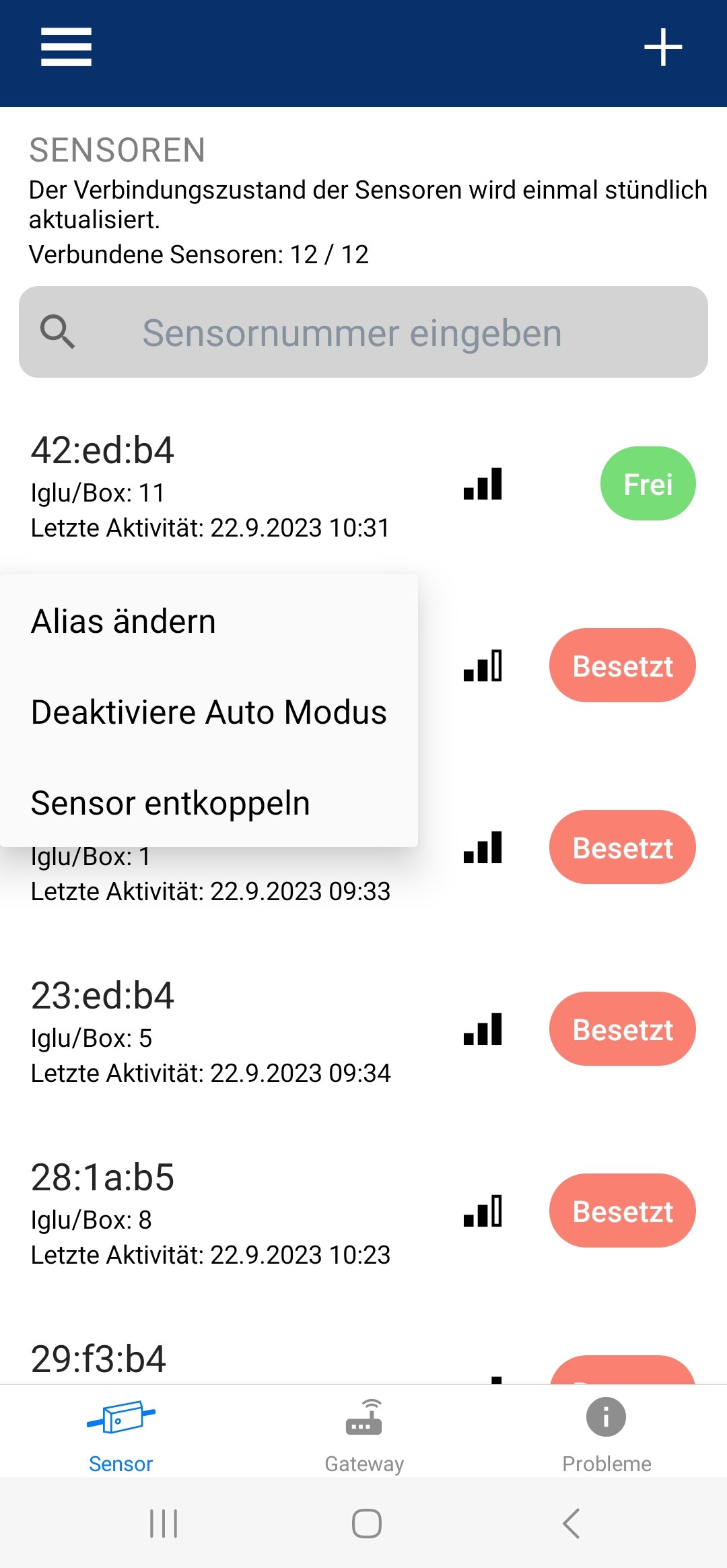Tap Sensor entkoppeln in the menu
Screen dimensions: 727x1568
[170, 803]
